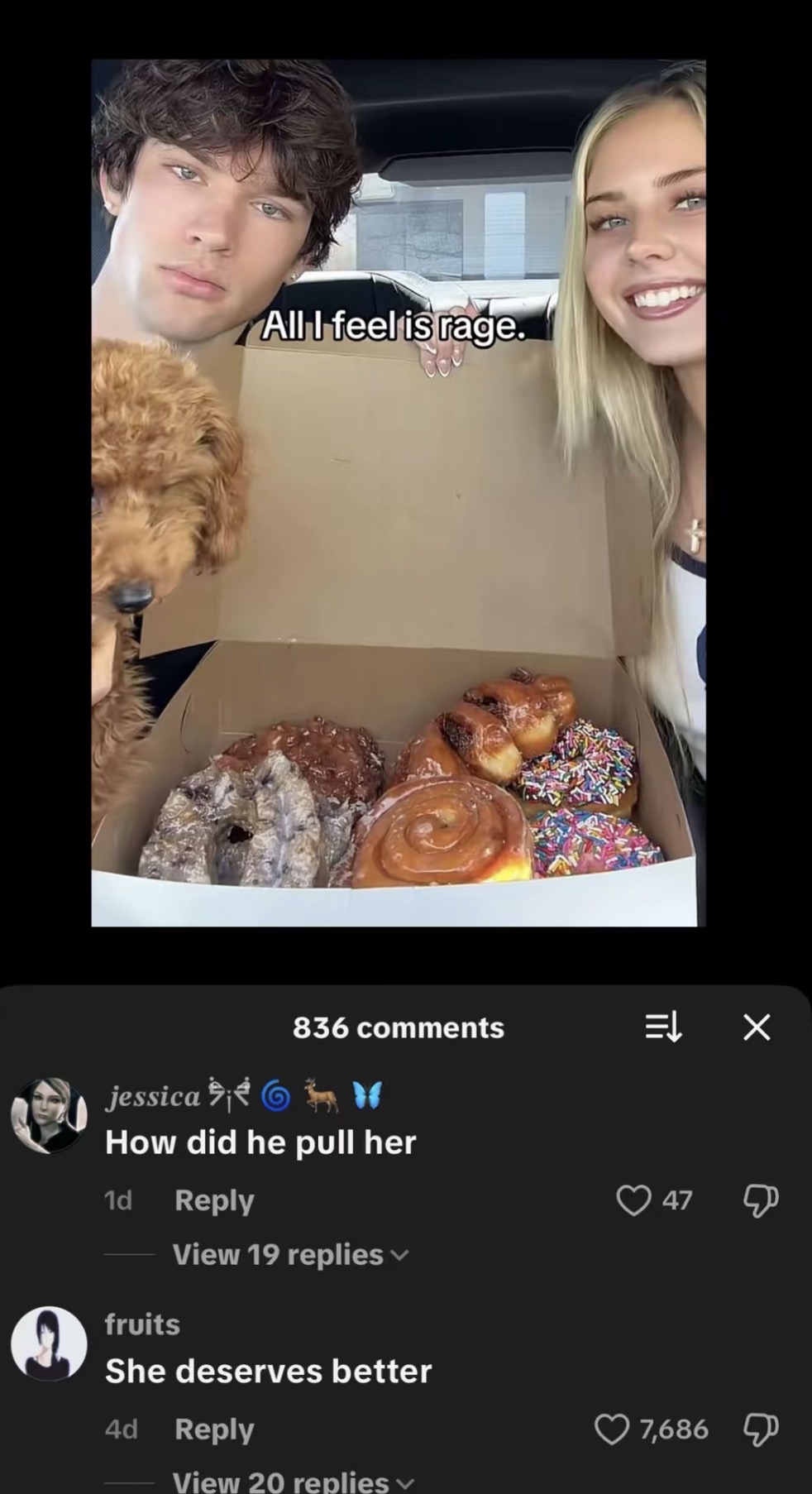
Task: Dislike jessica's comment
Action: 760,1200
